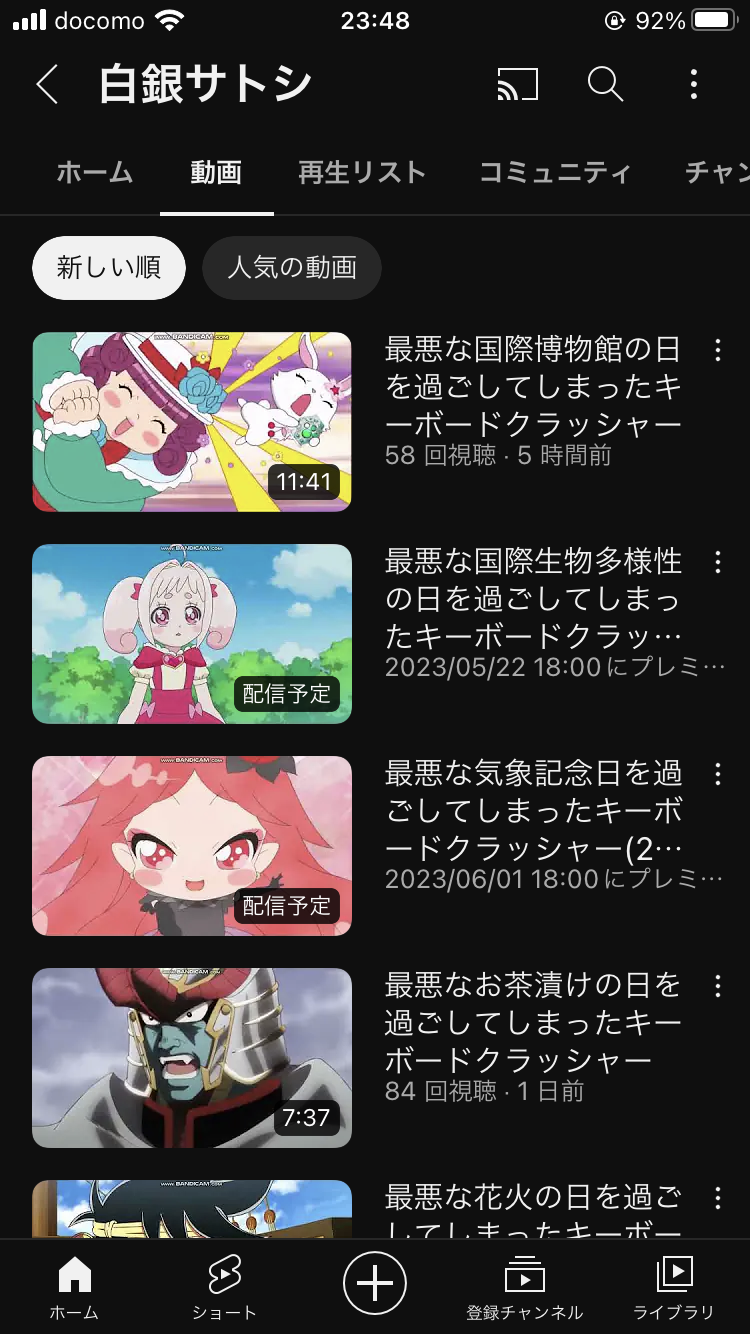Open the options menu for the 国際生物多様性の日 video
750x1334 pixels.
(x=717, y=562)
